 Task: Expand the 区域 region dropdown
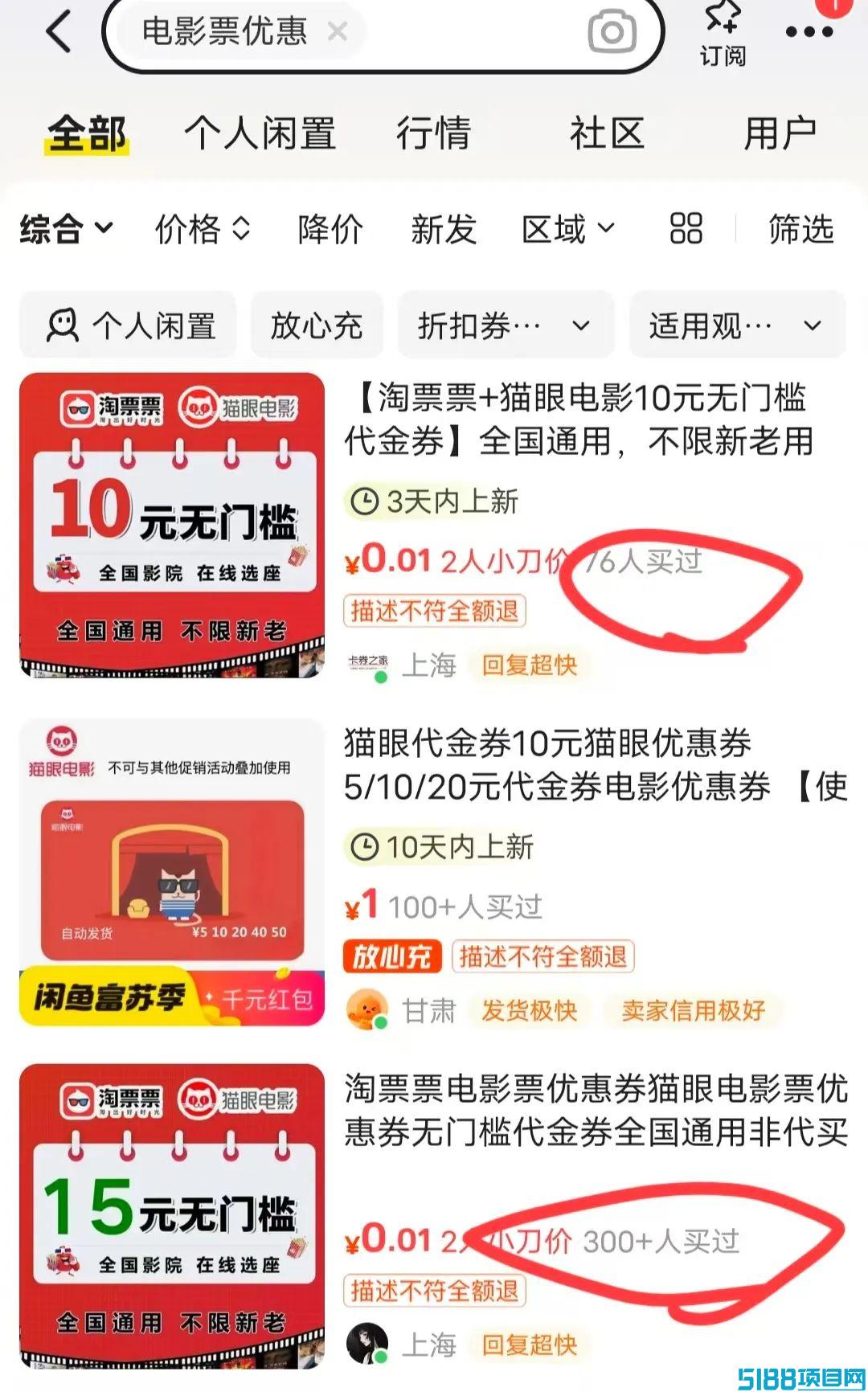coord(567,229)
